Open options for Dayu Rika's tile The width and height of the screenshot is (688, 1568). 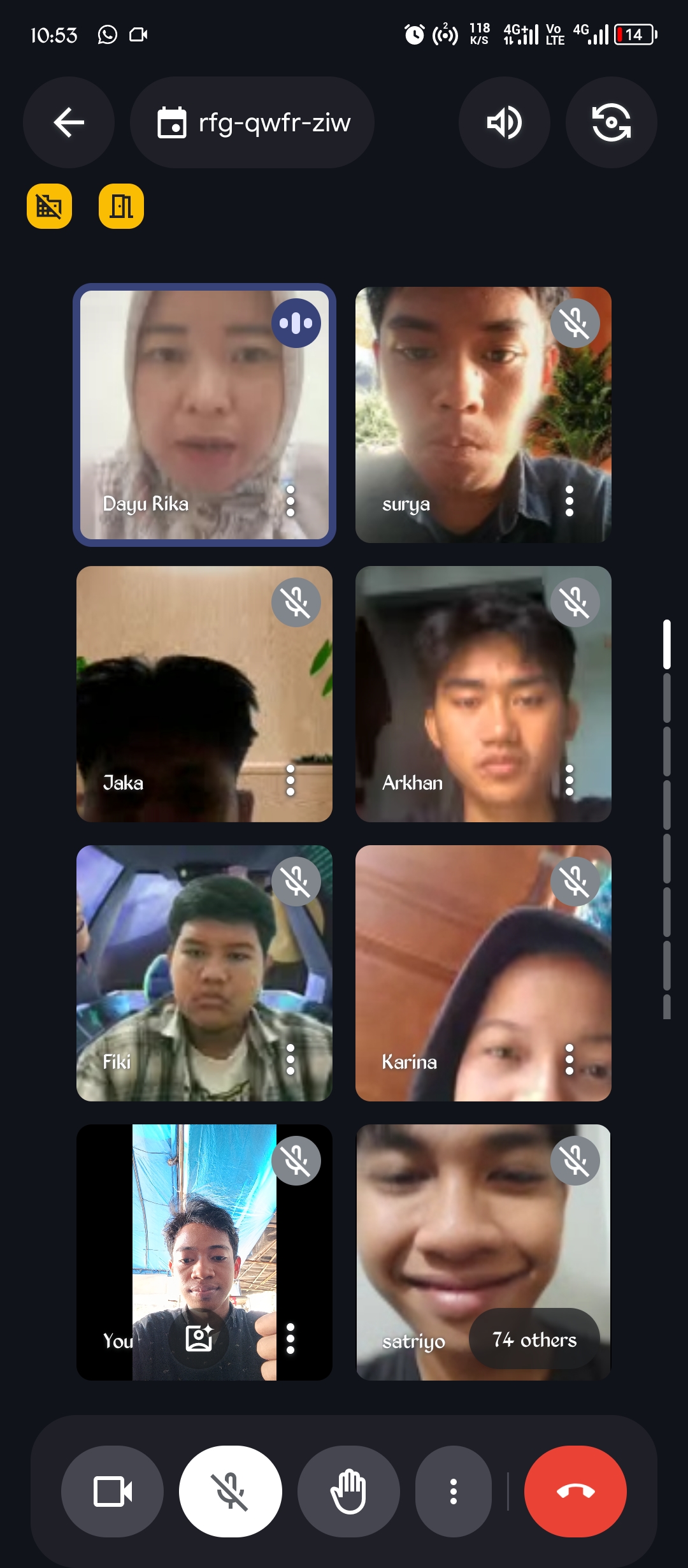[x=290, y=501]
